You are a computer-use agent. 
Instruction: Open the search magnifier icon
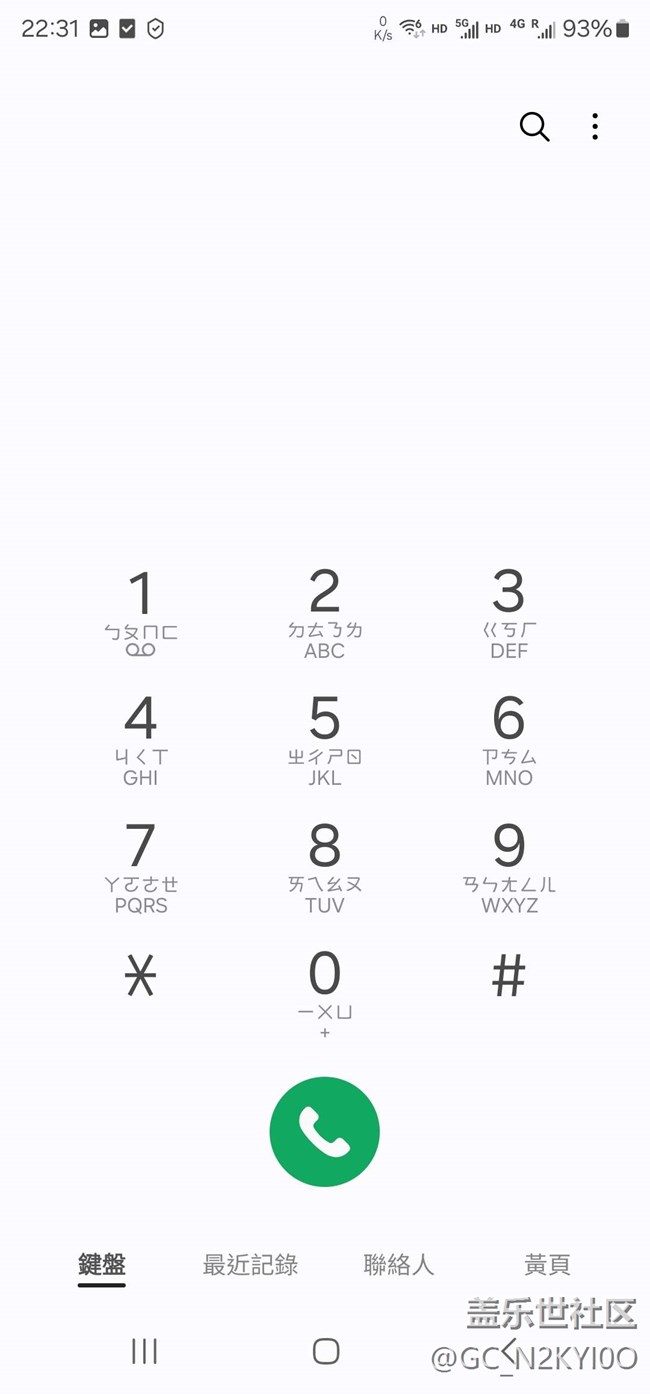coord(534,127)
